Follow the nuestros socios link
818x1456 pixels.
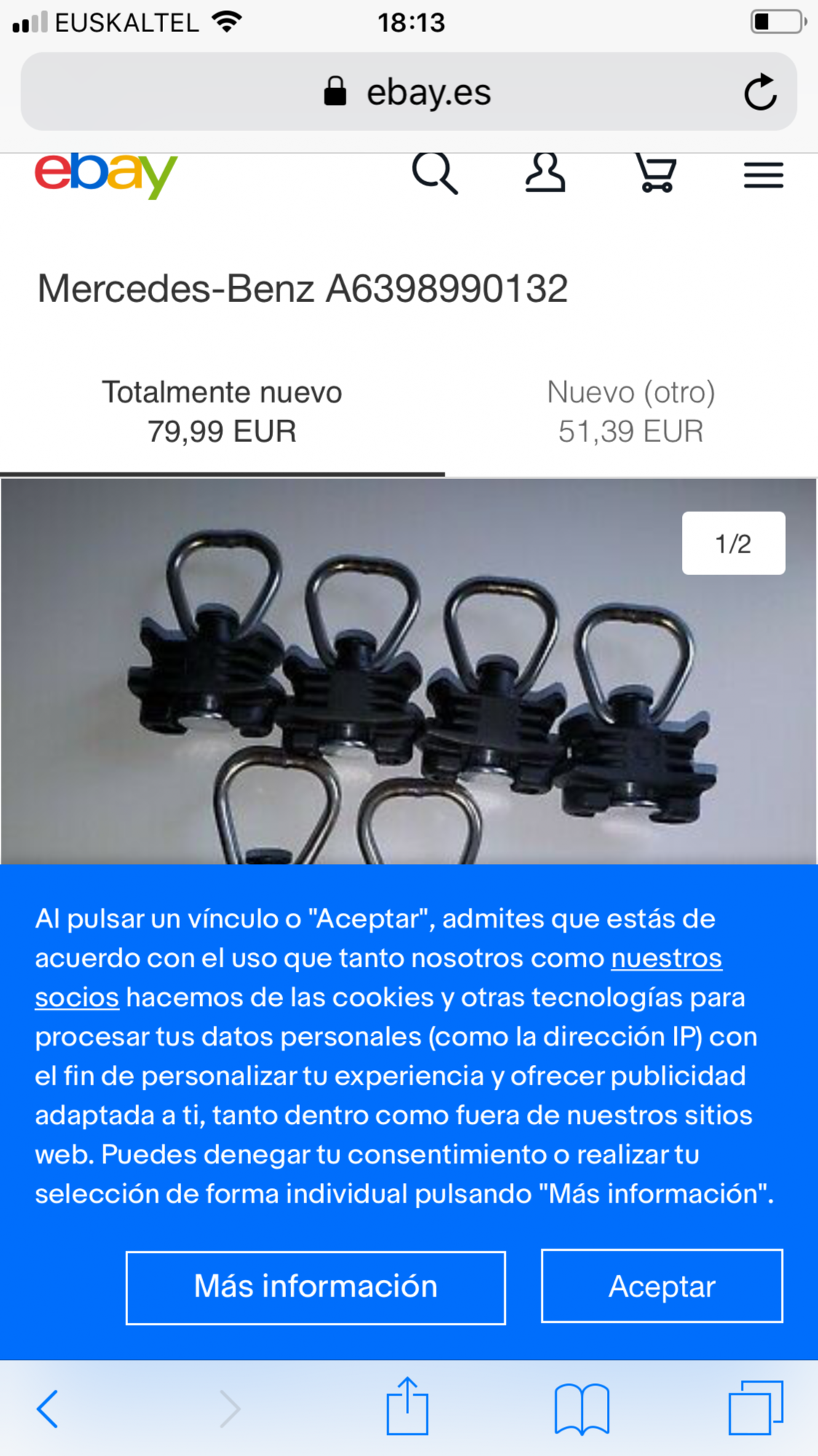[378, 978]
